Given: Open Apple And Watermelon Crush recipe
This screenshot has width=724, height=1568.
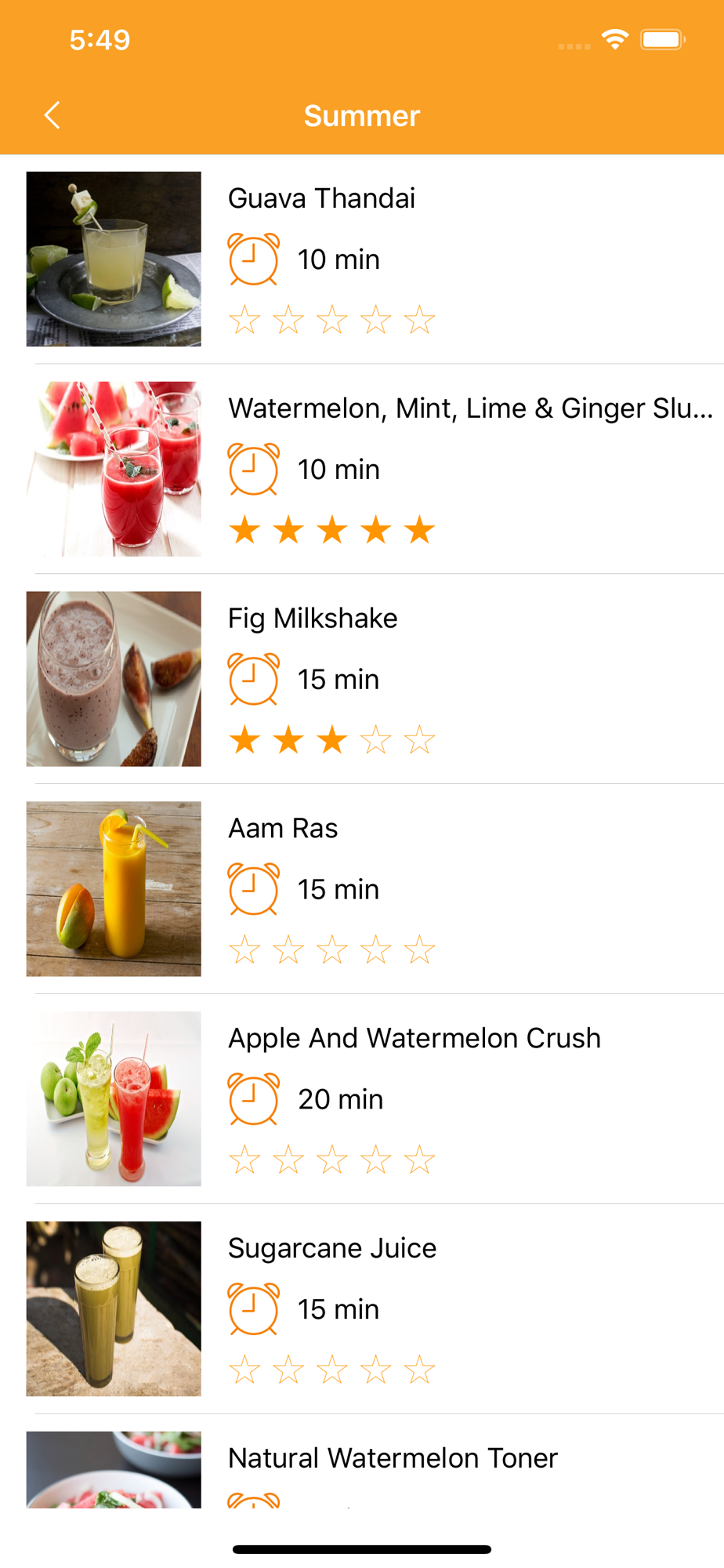Looking at the screenshot, I should click(x=362, y=1099).
